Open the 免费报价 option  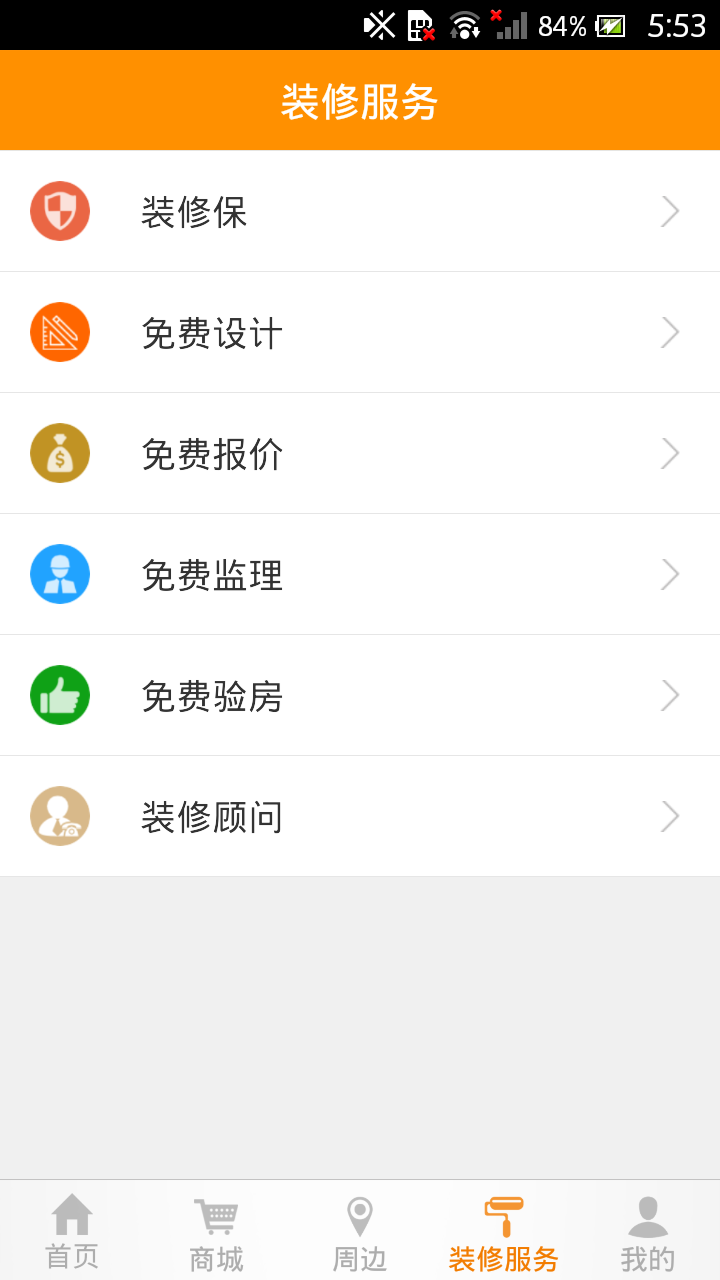tap(360, 453)
